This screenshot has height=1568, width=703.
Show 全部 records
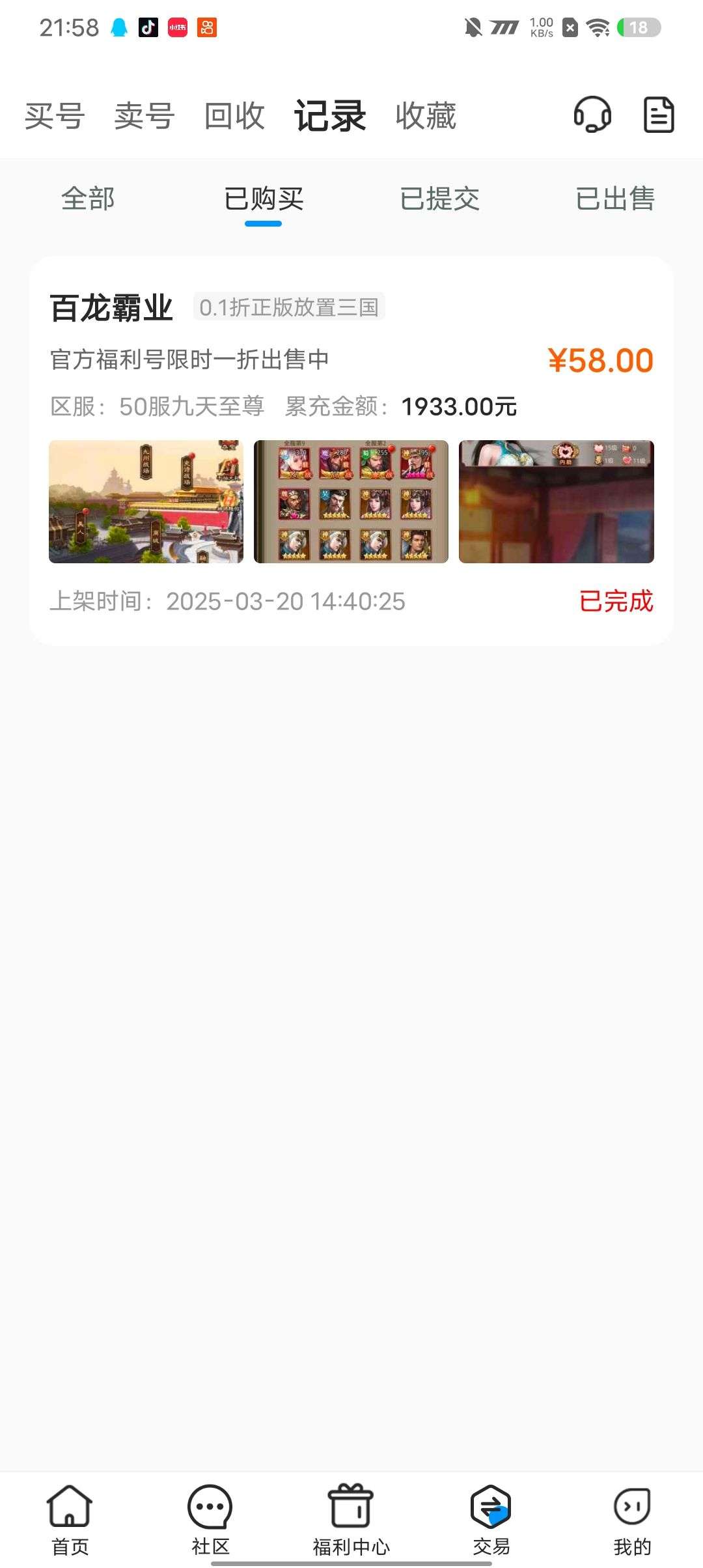tap(88, 199)
